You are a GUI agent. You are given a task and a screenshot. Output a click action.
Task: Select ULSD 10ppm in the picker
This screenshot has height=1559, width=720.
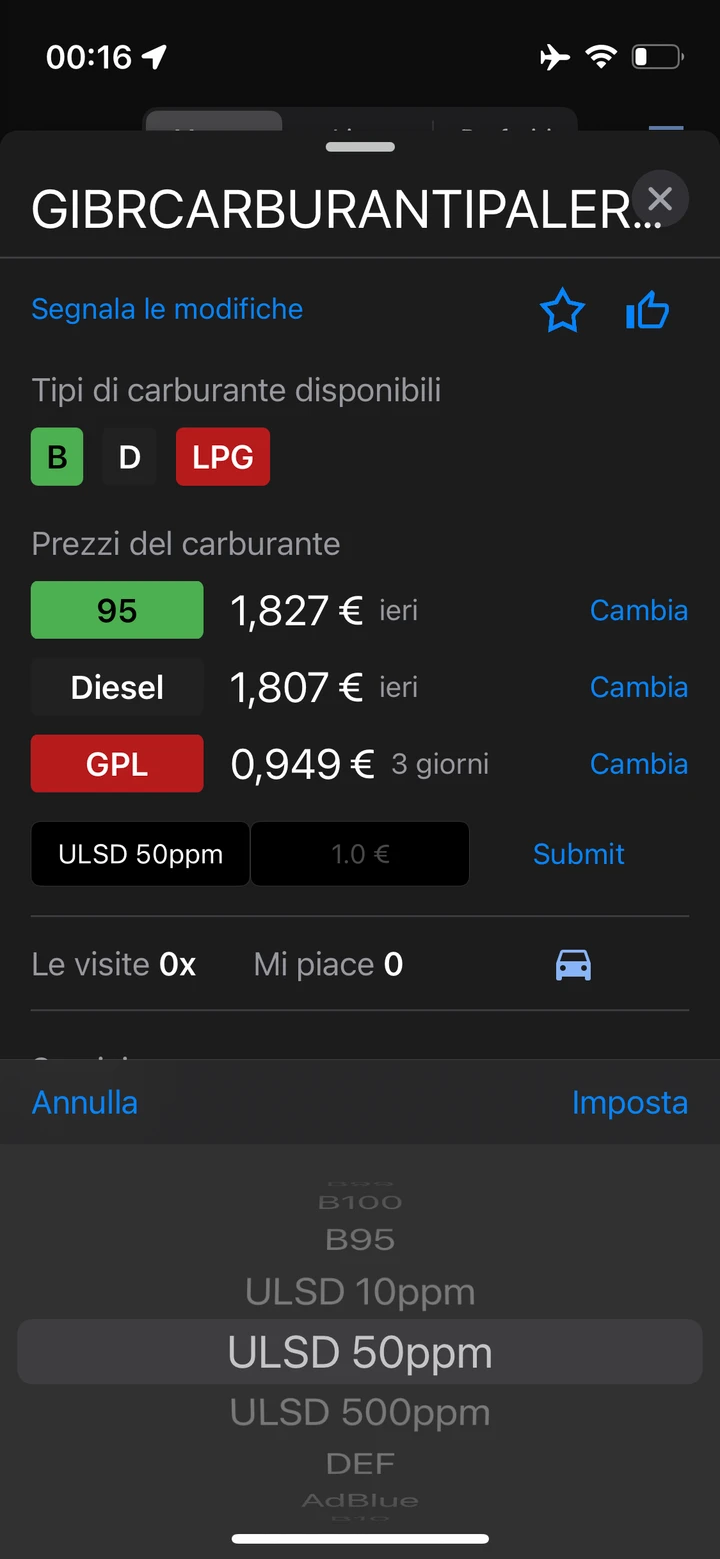tap(360, 1291)
